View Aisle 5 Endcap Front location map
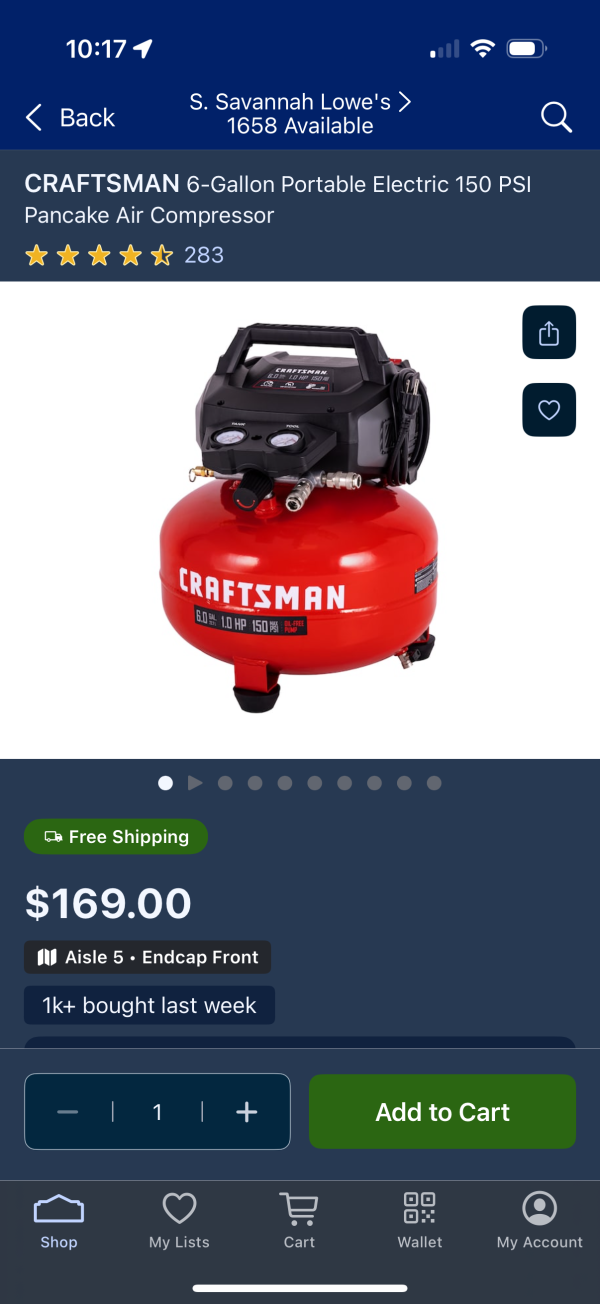The height and width of the screenshot is (1304, 600). (x=147, y=957)
